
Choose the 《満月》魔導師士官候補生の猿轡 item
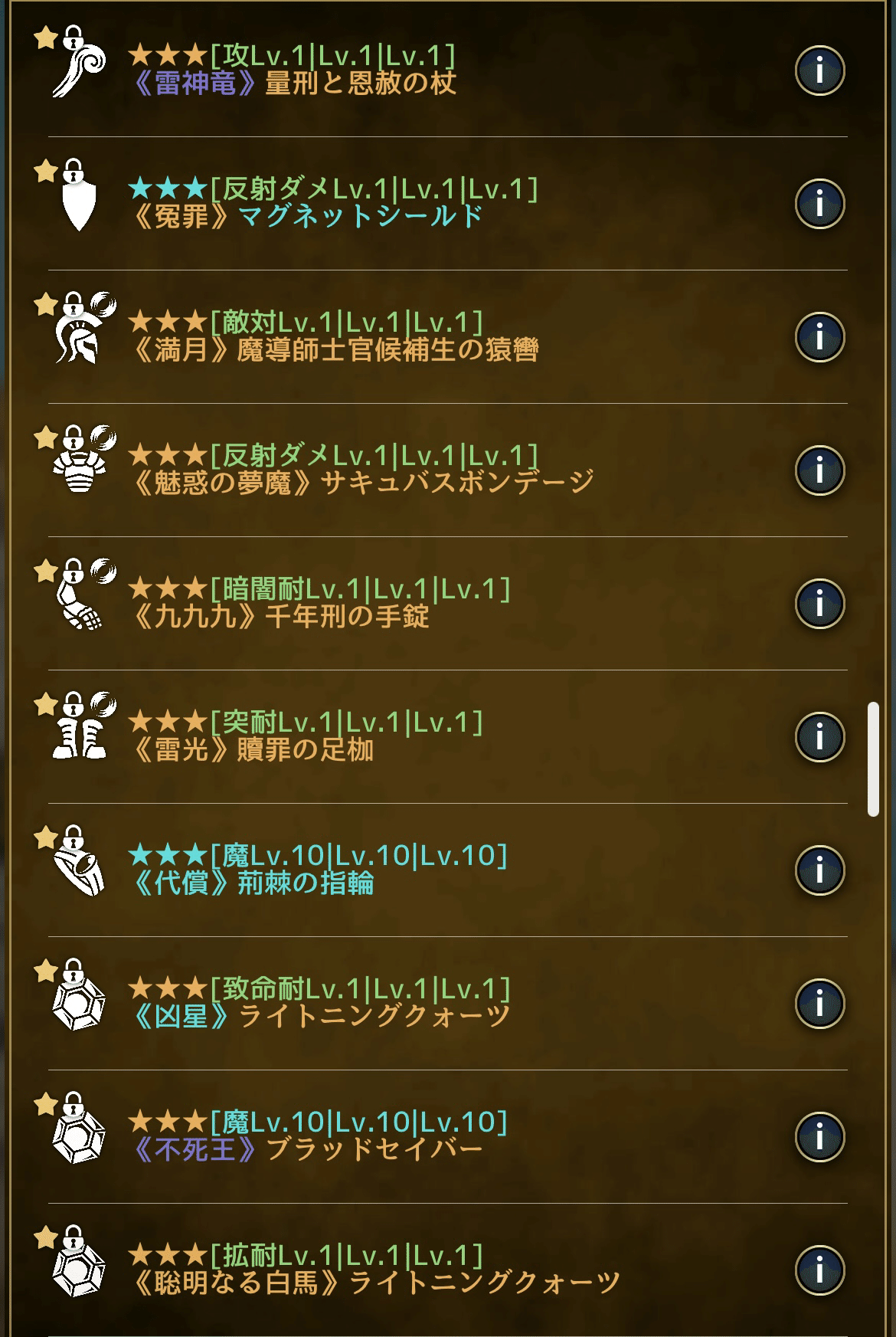click(383, 337)
